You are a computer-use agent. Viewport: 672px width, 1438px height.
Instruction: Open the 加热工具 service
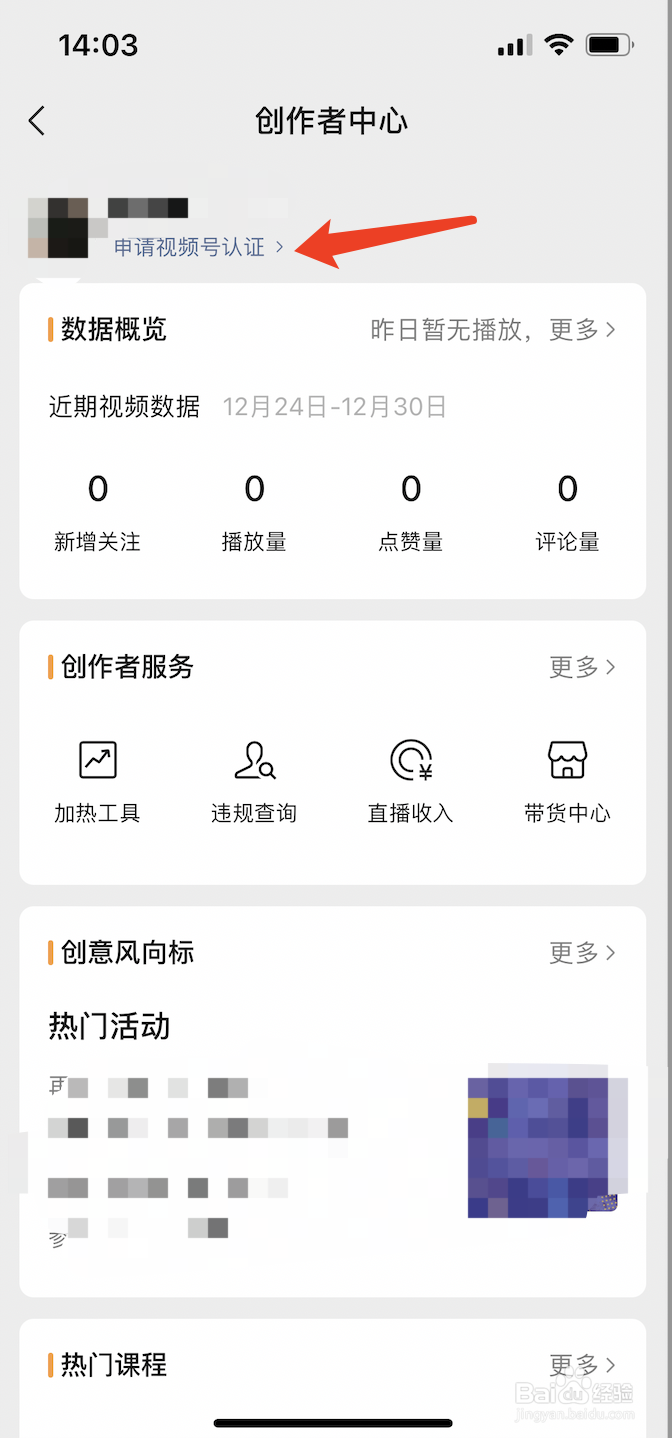pyautogui.click(x=97, y=782)
